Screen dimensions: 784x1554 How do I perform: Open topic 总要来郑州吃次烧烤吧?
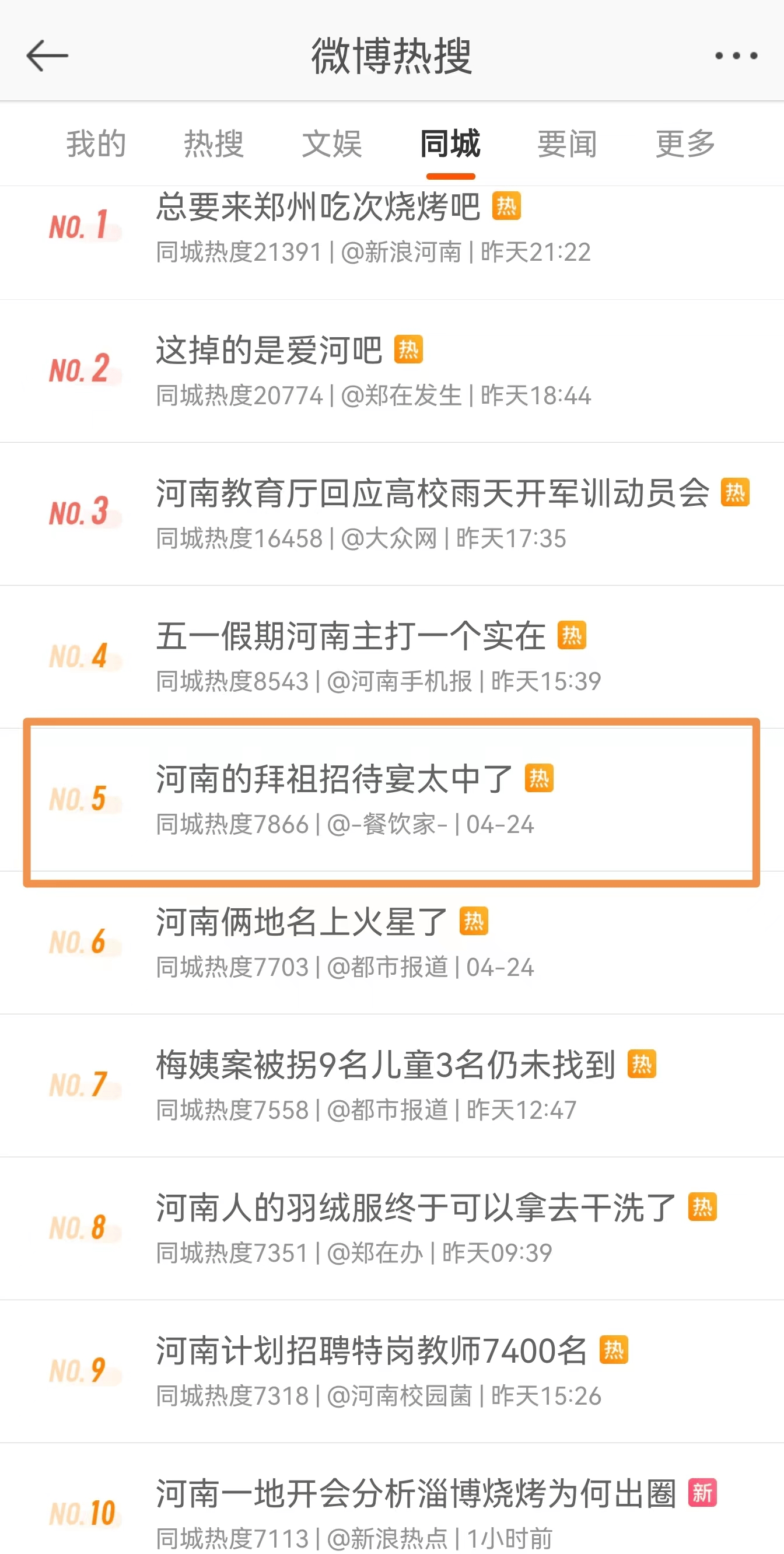(x=318, y=208)
